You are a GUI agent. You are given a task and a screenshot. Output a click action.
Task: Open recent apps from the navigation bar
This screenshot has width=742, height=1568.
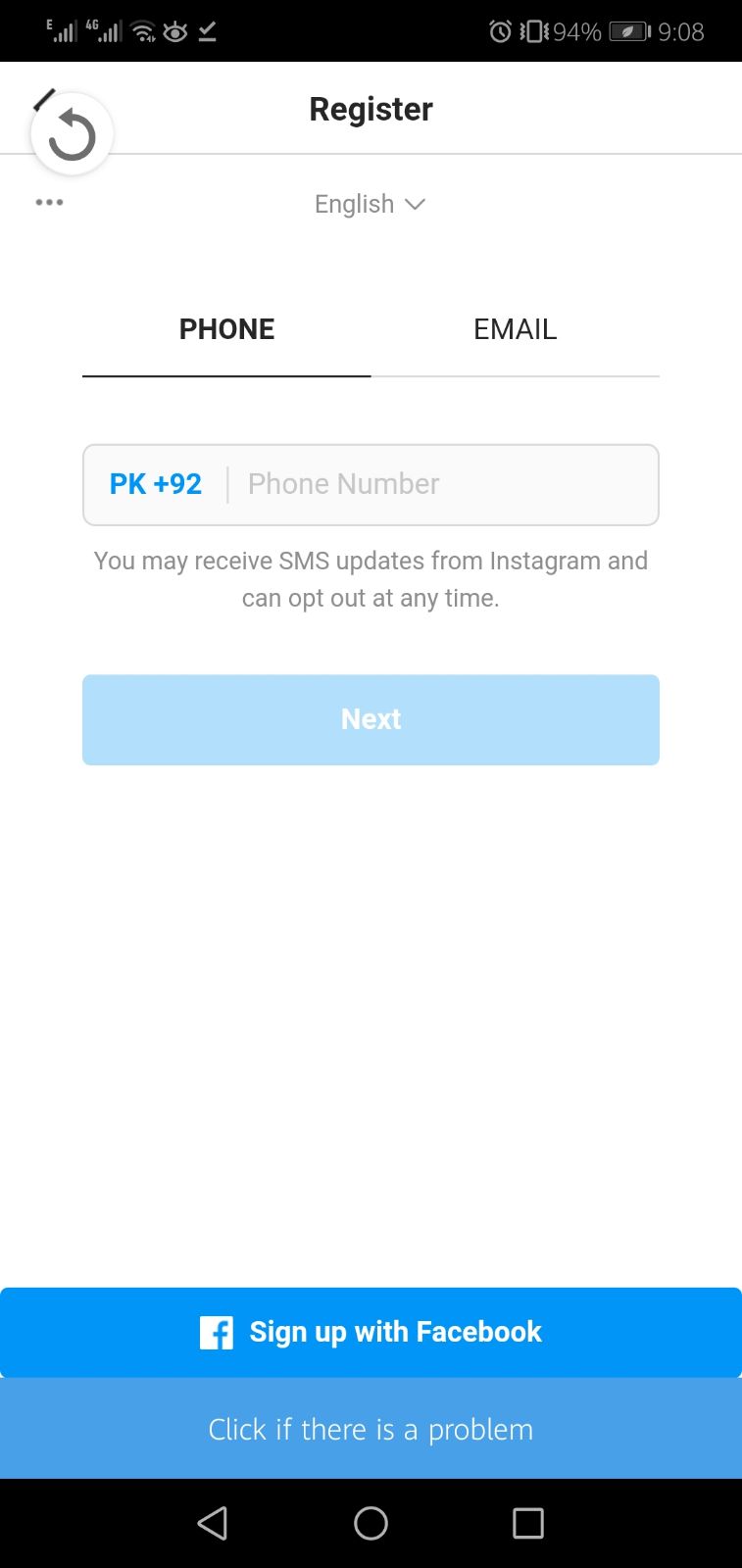(x=527, y=1523)
